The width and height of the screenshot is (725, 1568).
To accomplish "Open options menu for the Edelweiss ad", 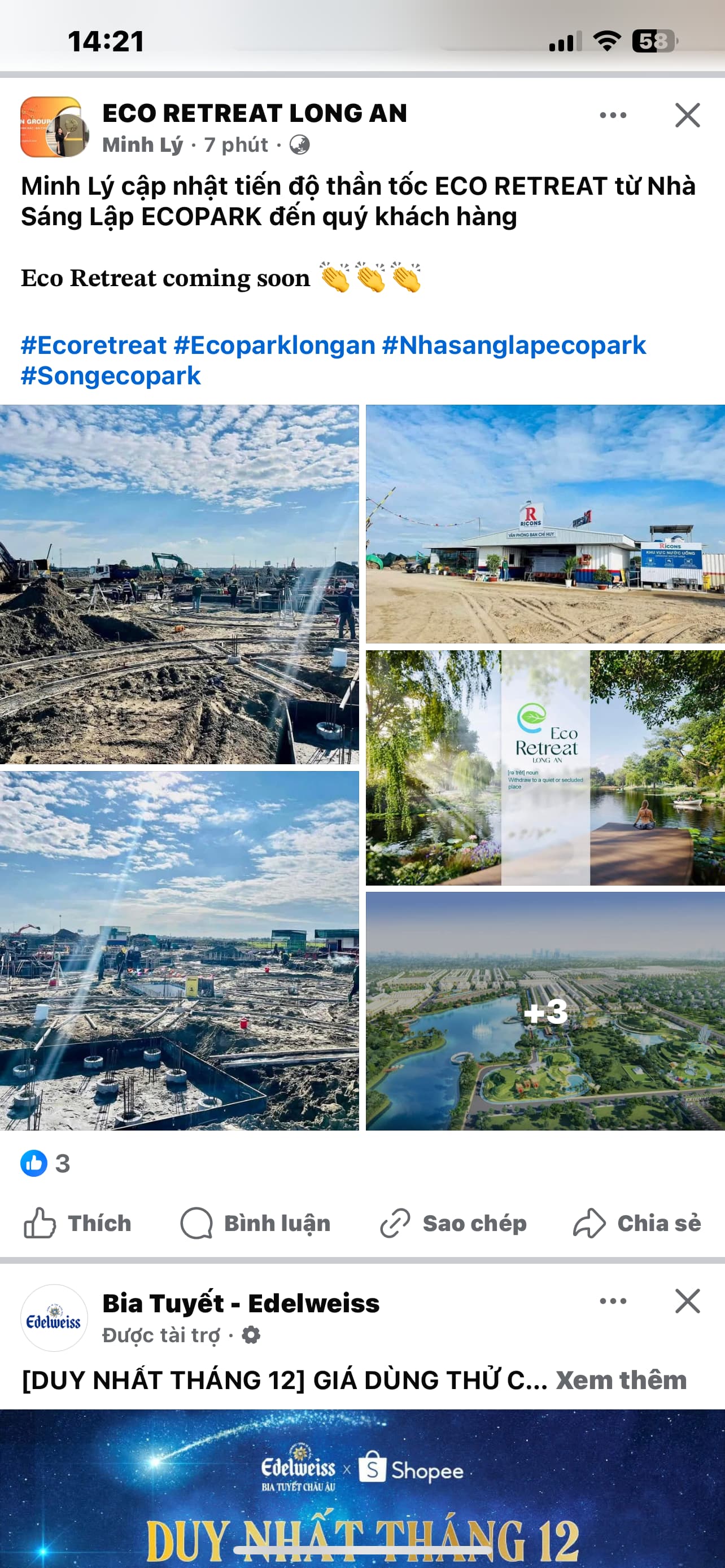I will coord(613,1302).
